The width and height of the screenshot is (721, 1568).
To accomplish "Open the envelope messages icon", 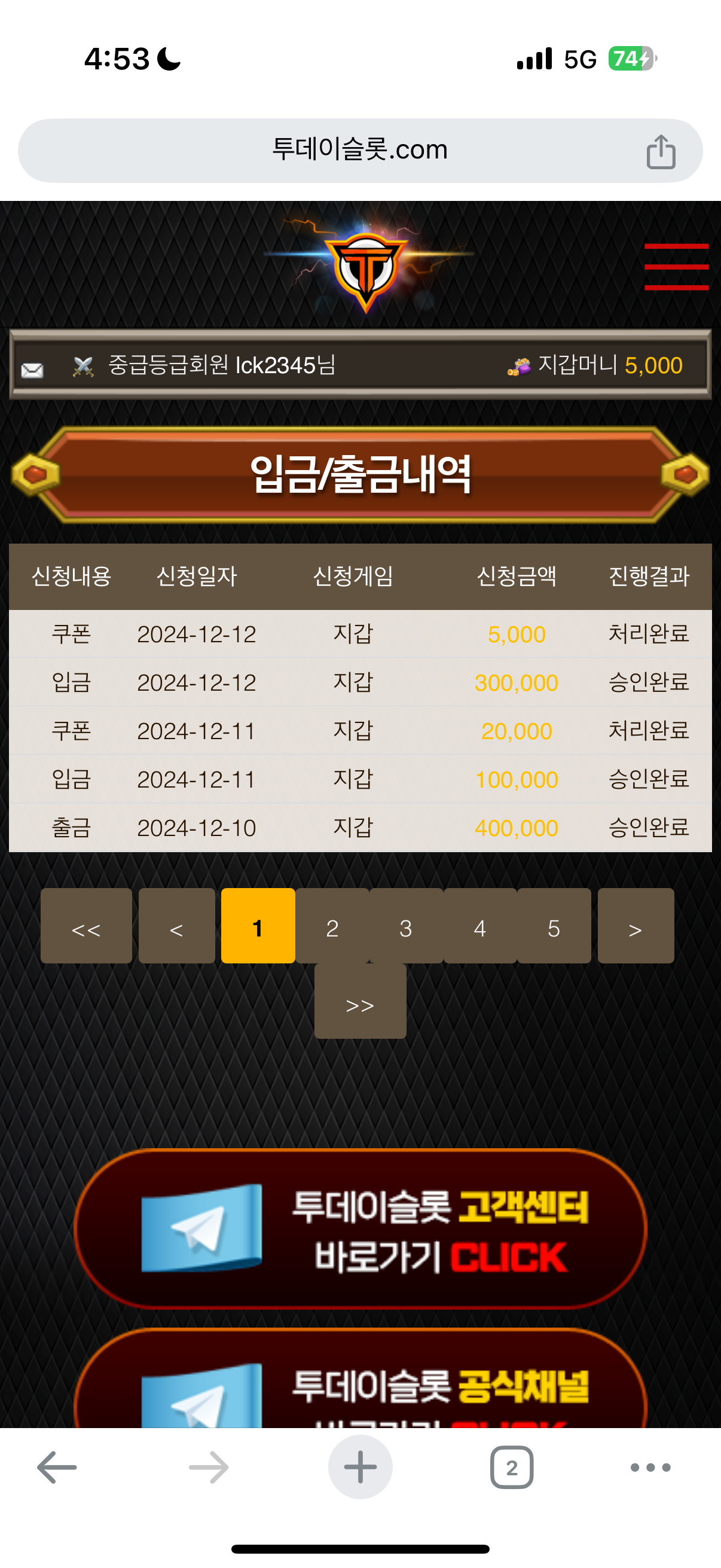I will coord(32,369).
